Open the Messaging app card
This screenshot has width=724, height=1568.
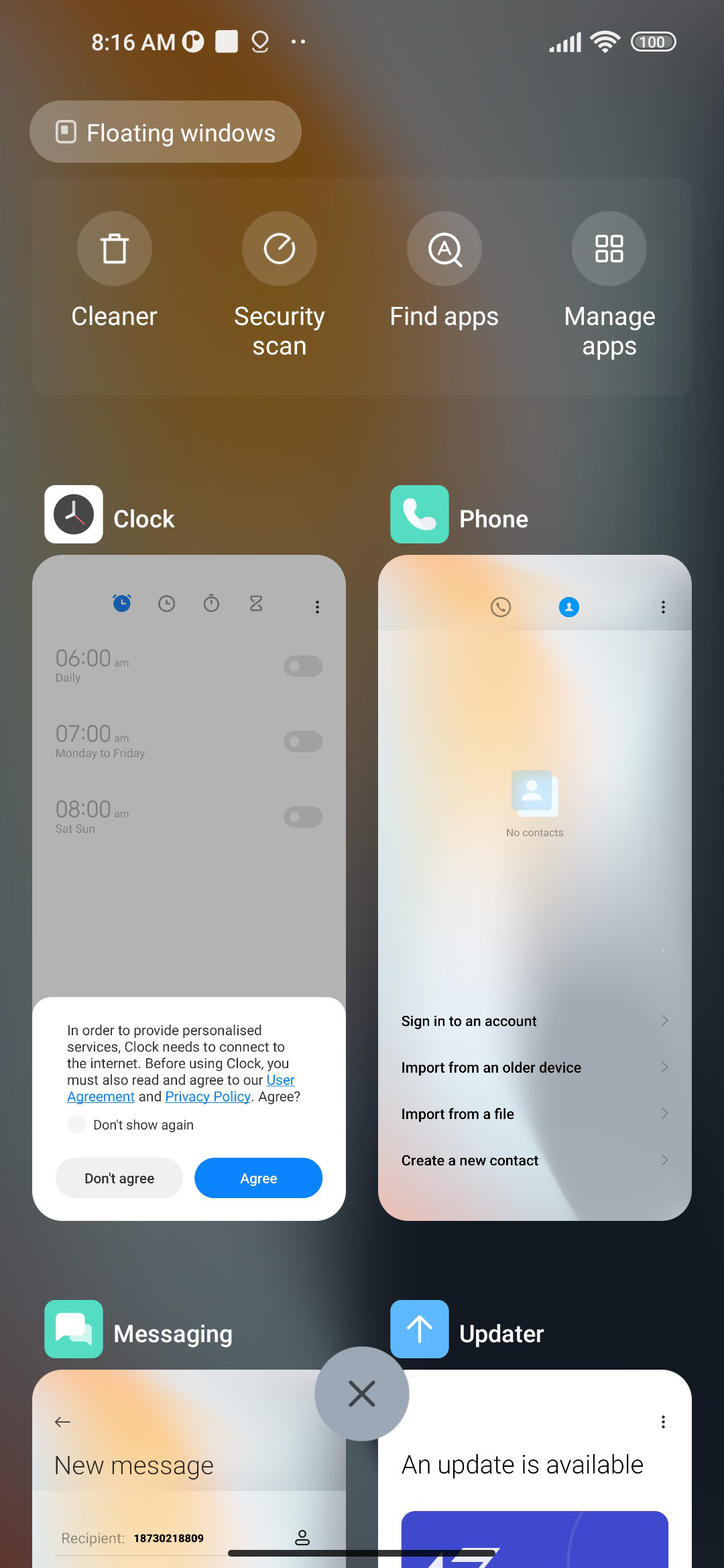tap(189, 1467)
